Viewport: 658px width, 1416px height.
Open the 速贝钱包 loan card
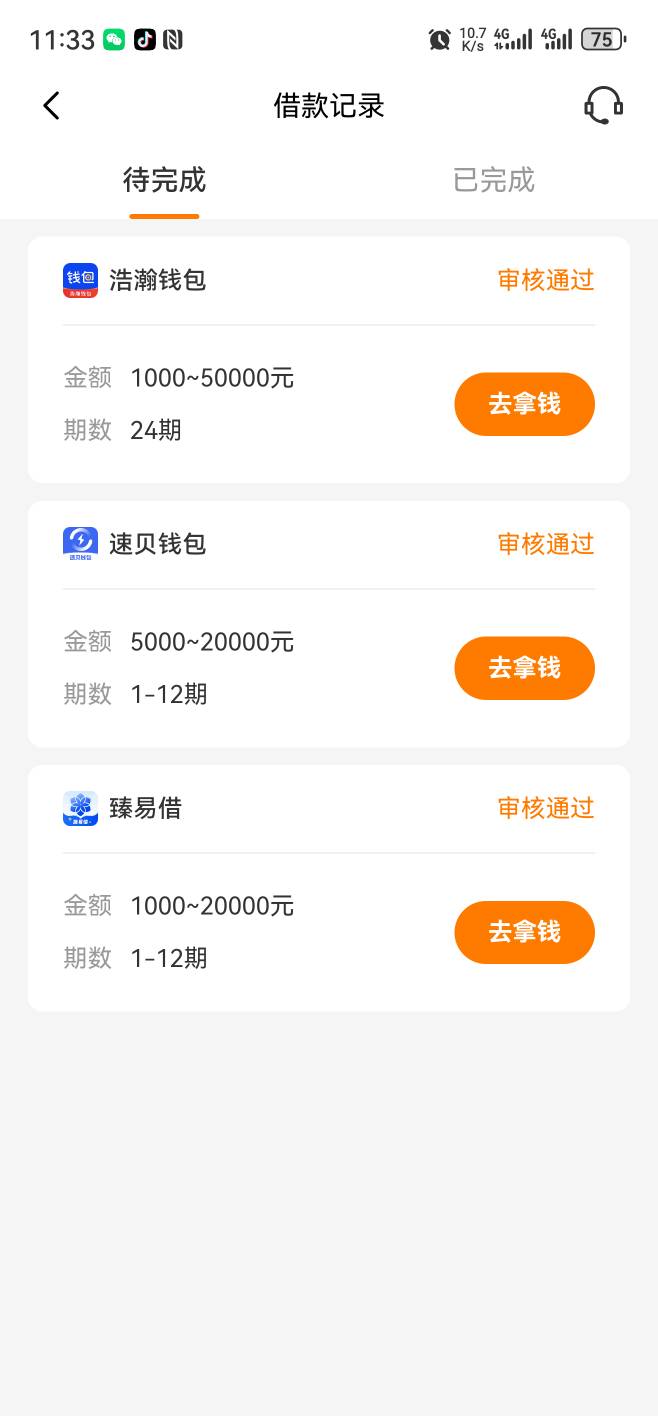329,624
